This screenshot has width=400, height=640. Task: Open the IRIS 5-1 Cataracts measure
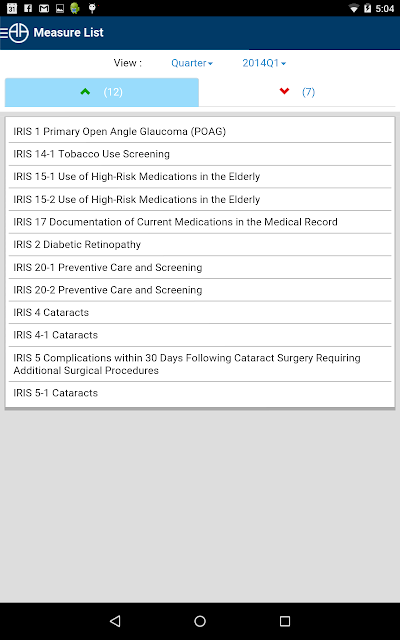200,393
